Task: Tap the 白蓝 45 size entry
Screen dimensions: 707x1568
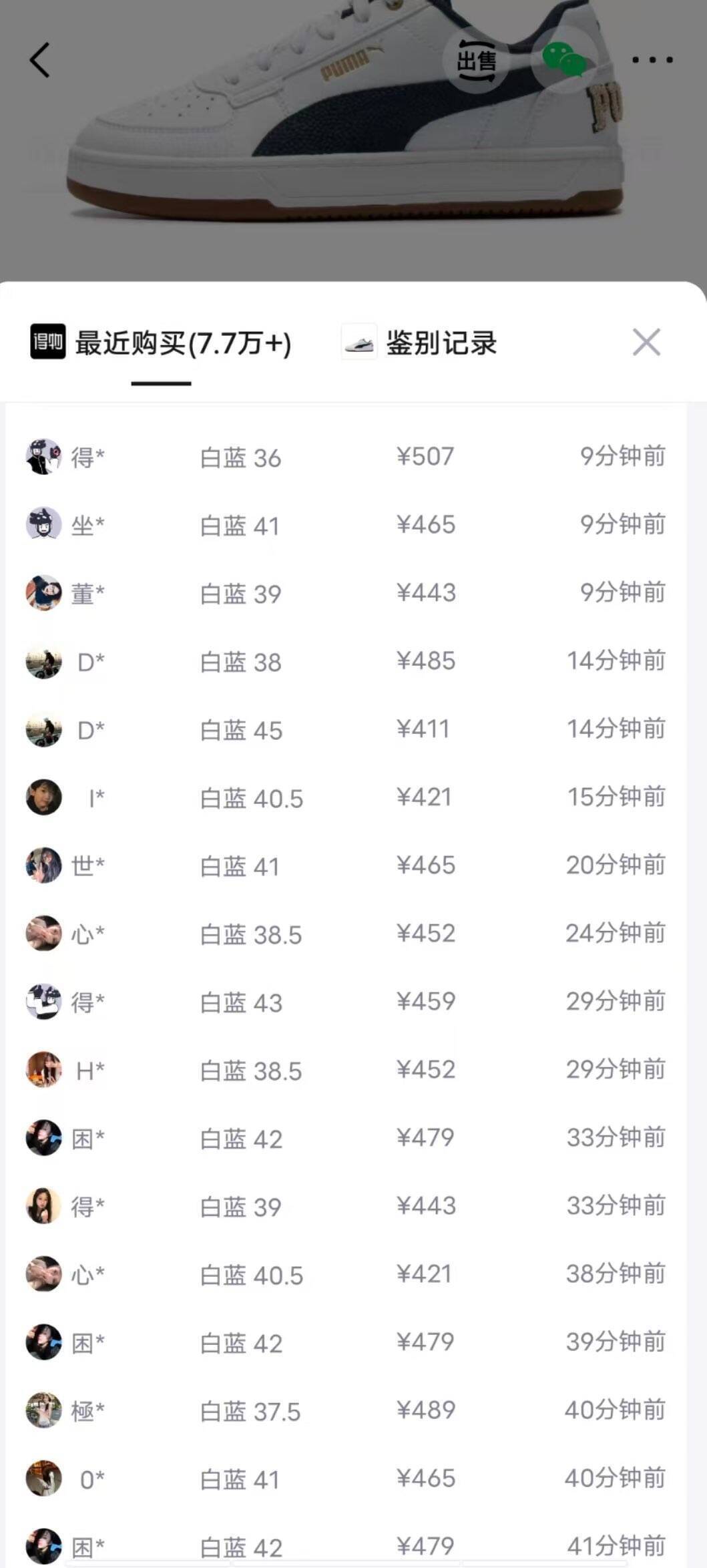Action: (x=242, y=730)
